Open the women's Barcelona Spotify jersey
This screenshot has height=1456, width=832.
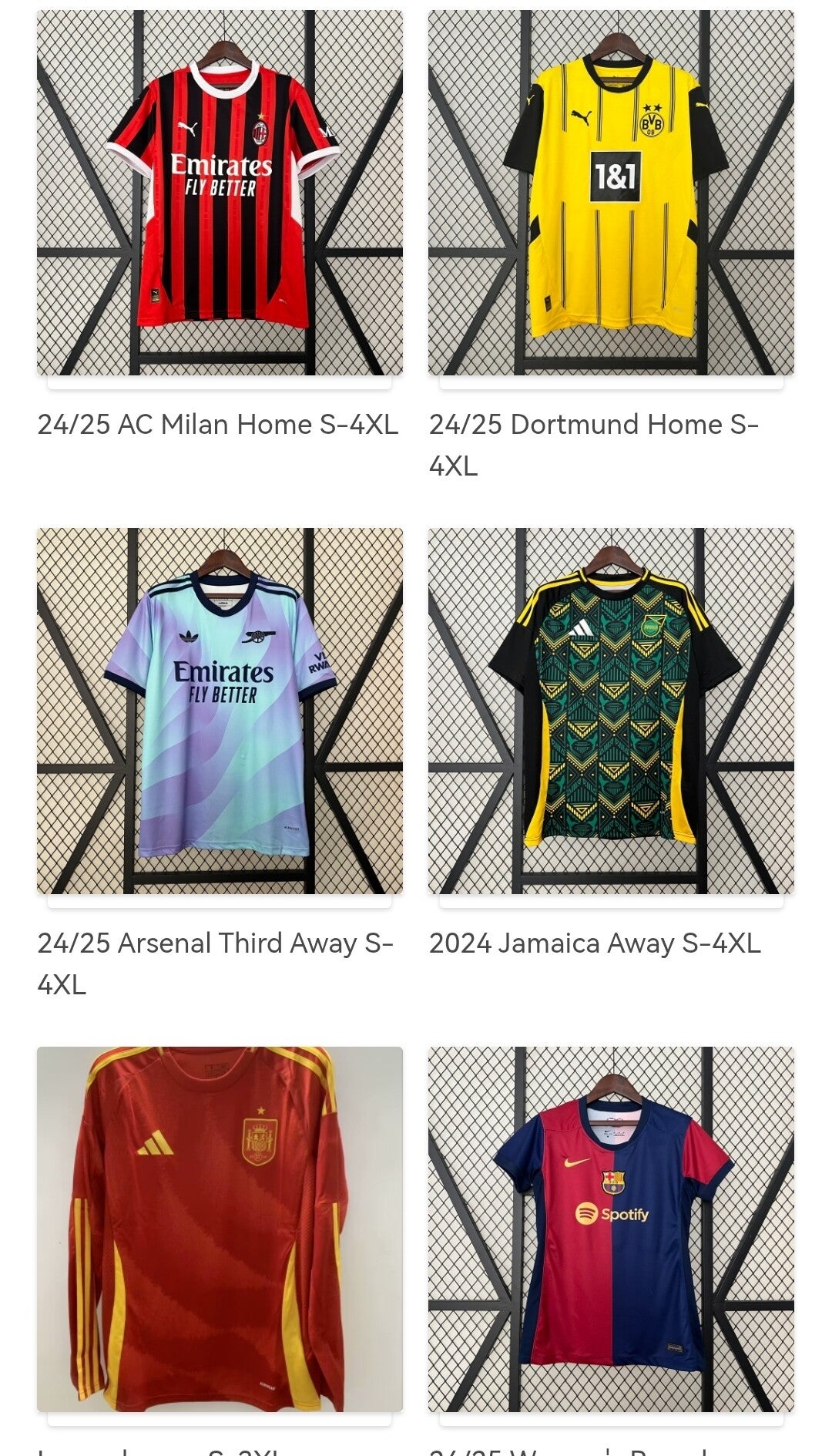pyautogui.click(x=611, y=1229)
